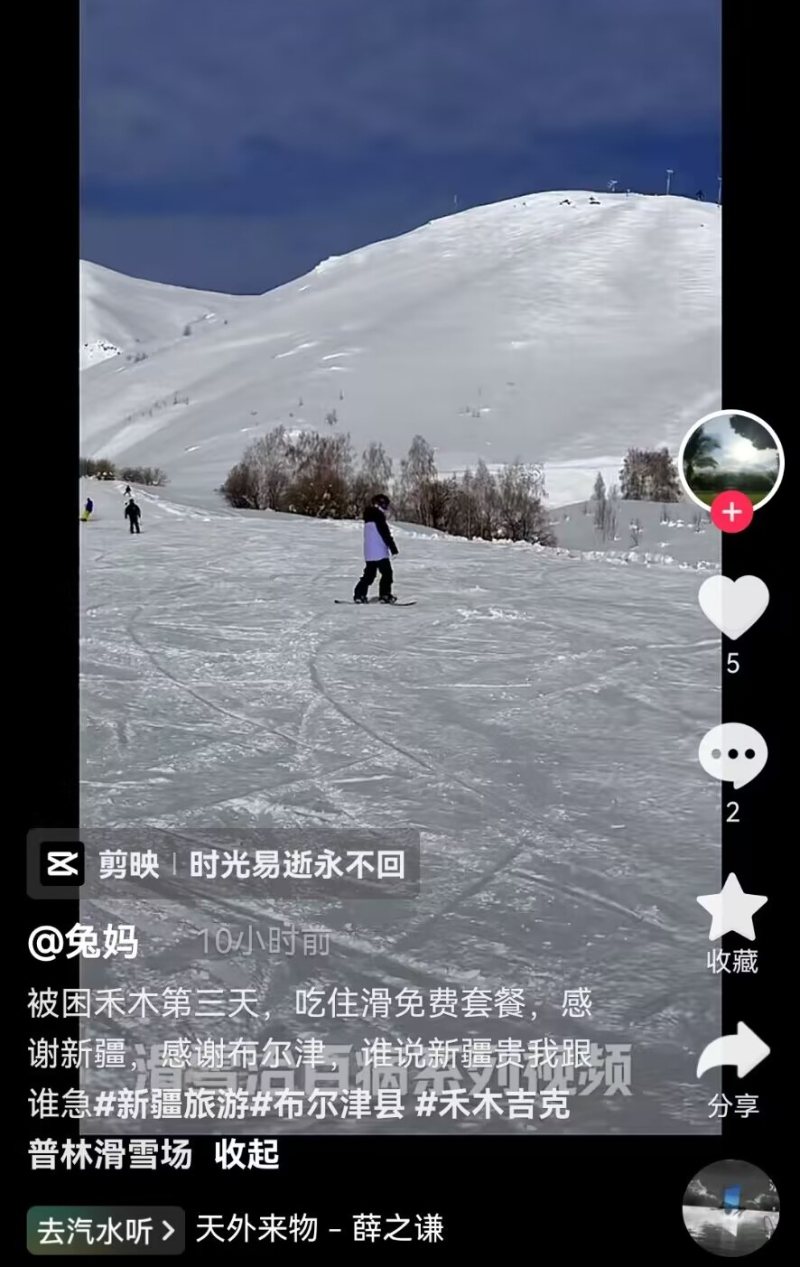Like this skiing video

point(733,607)
